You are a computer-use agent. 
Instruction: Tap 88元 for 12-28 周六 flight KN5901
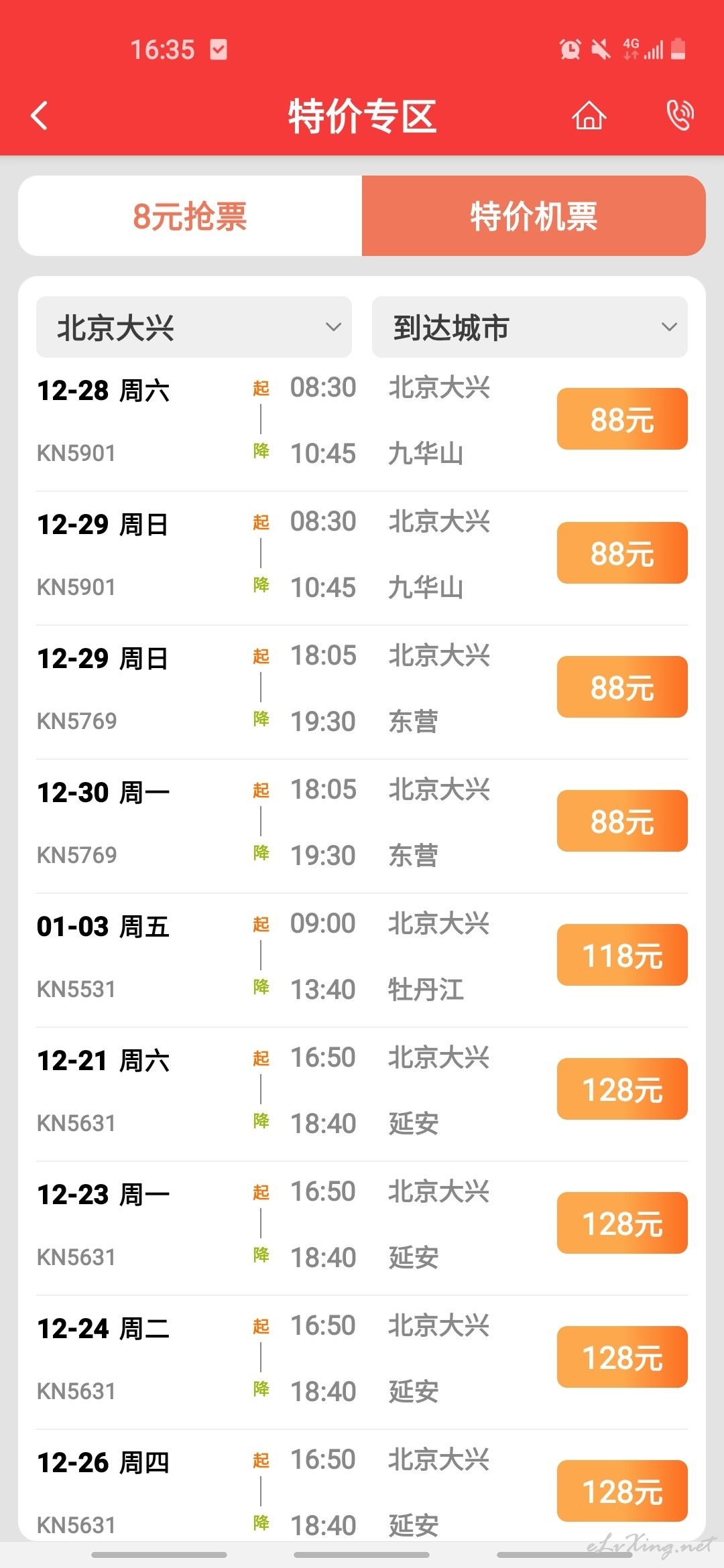coord(622,419)
